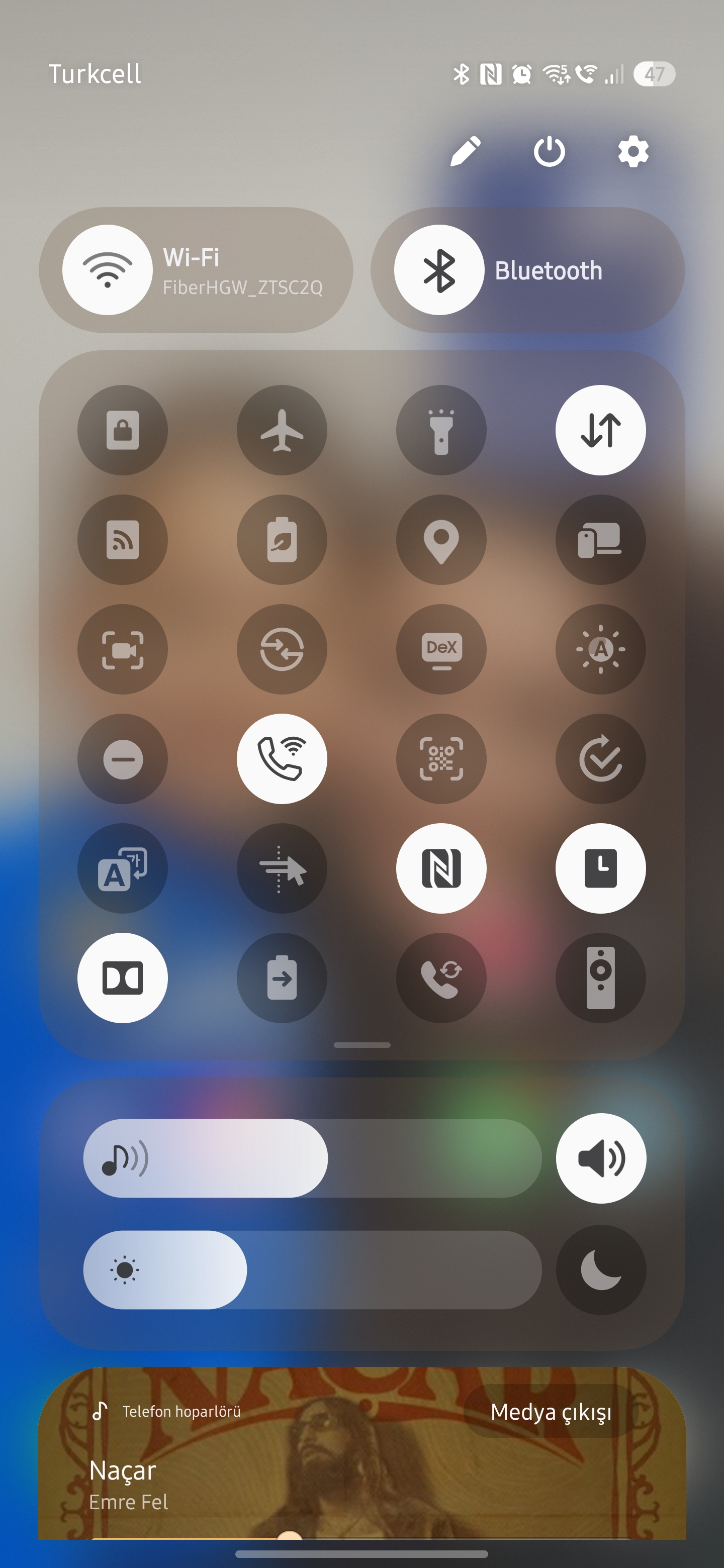This screenshot has width=724, height=1568.
Task: Start Samsung DeX
Action: tap(441, 649)
